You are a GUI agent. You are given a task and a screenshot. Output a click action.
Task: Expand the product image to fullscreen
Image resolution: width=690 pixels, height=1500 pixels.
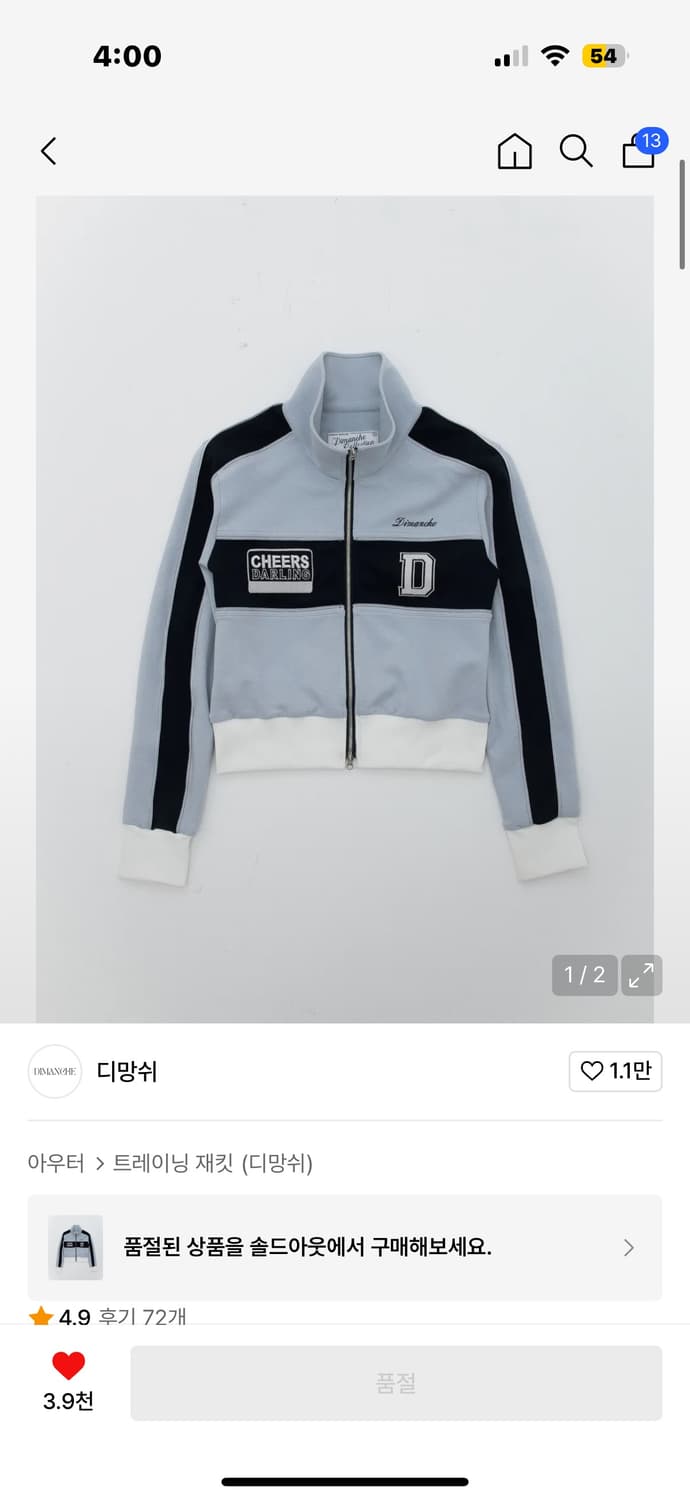click(641, 975)
